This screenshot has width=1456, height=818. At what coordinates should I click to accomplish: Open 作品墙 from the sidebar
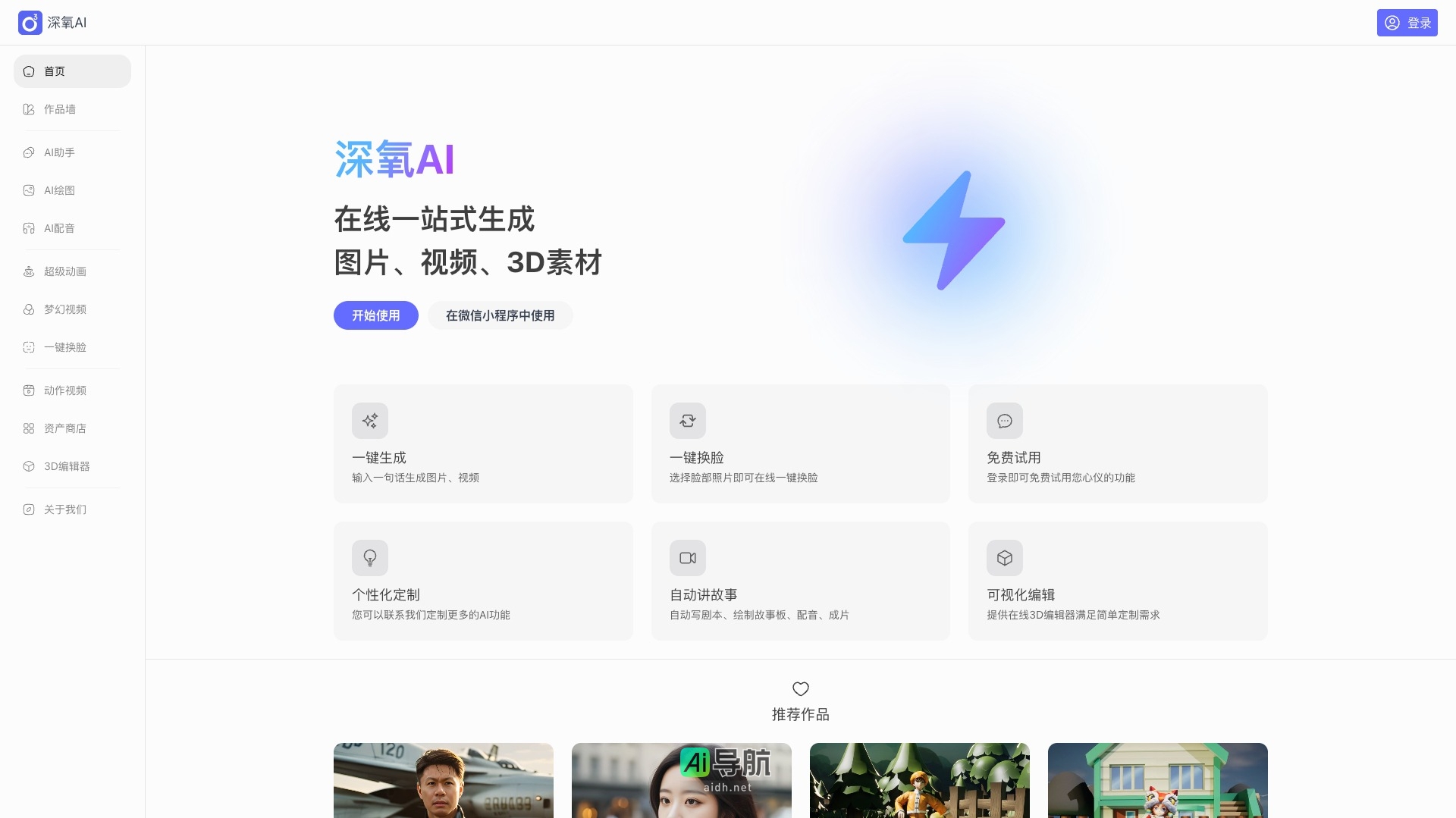point(72,109)
